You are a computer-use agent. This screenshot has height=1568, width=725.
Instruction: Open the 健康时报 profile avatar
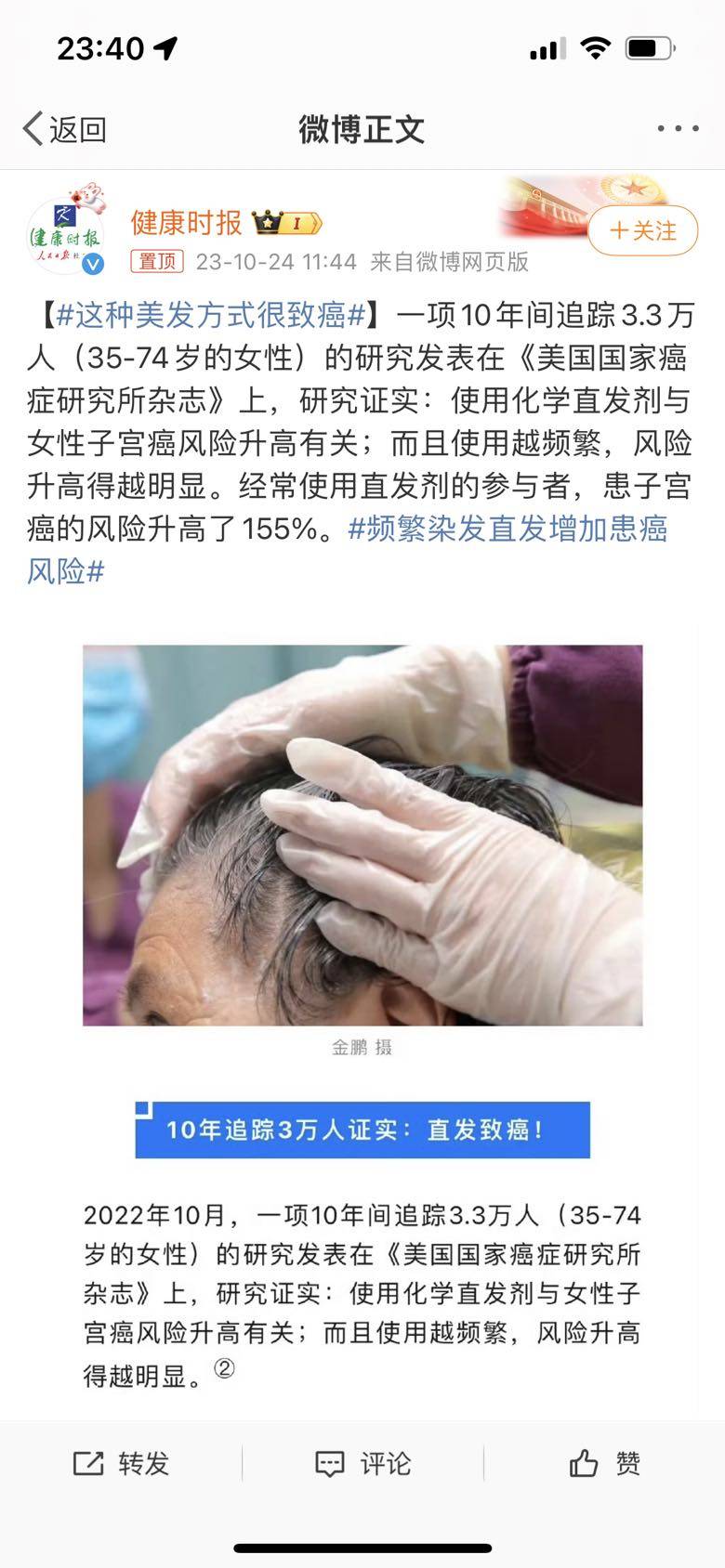click(x=65, y=236)
